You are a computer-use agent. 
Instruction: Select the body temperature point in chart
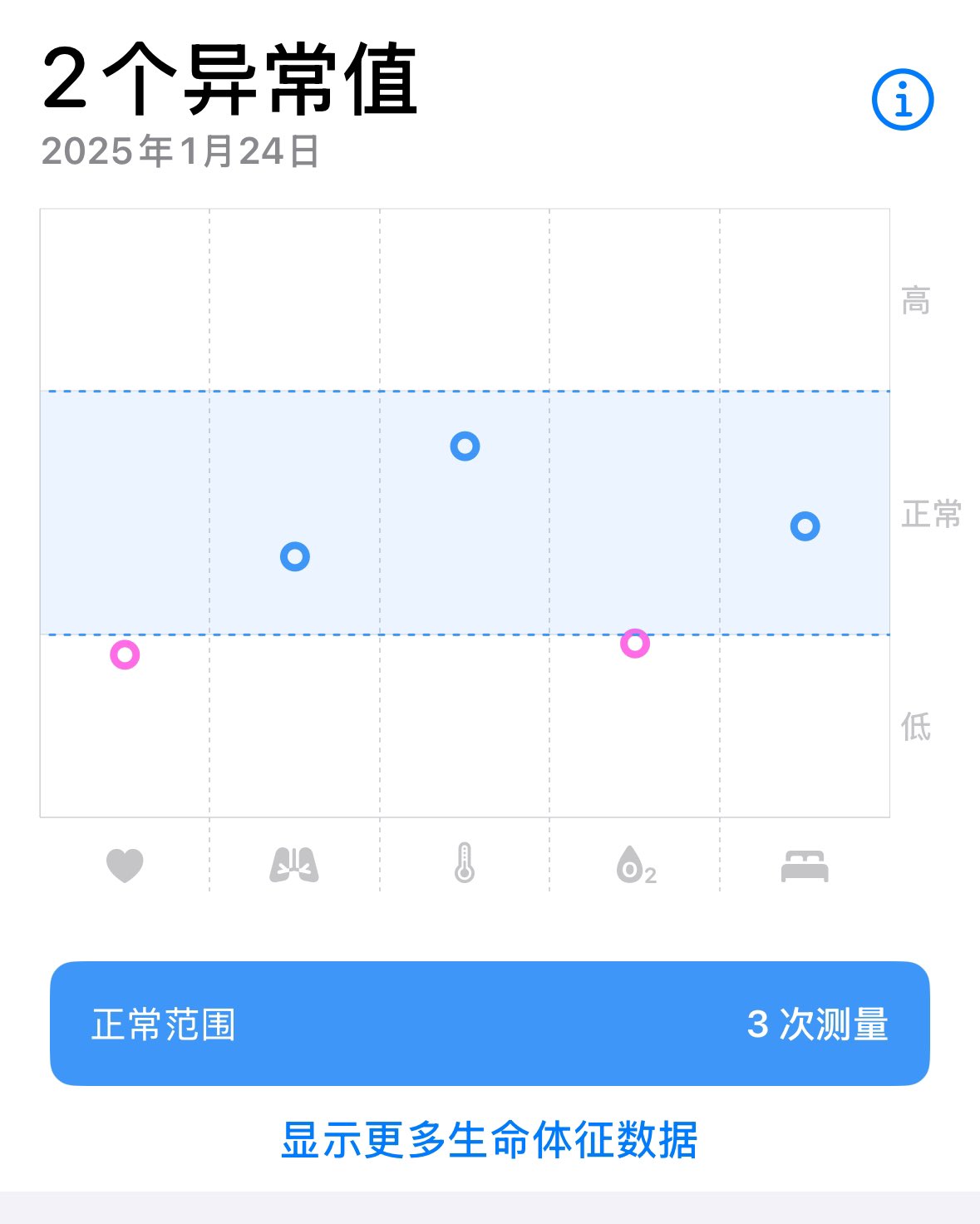(x=465, y=447)
